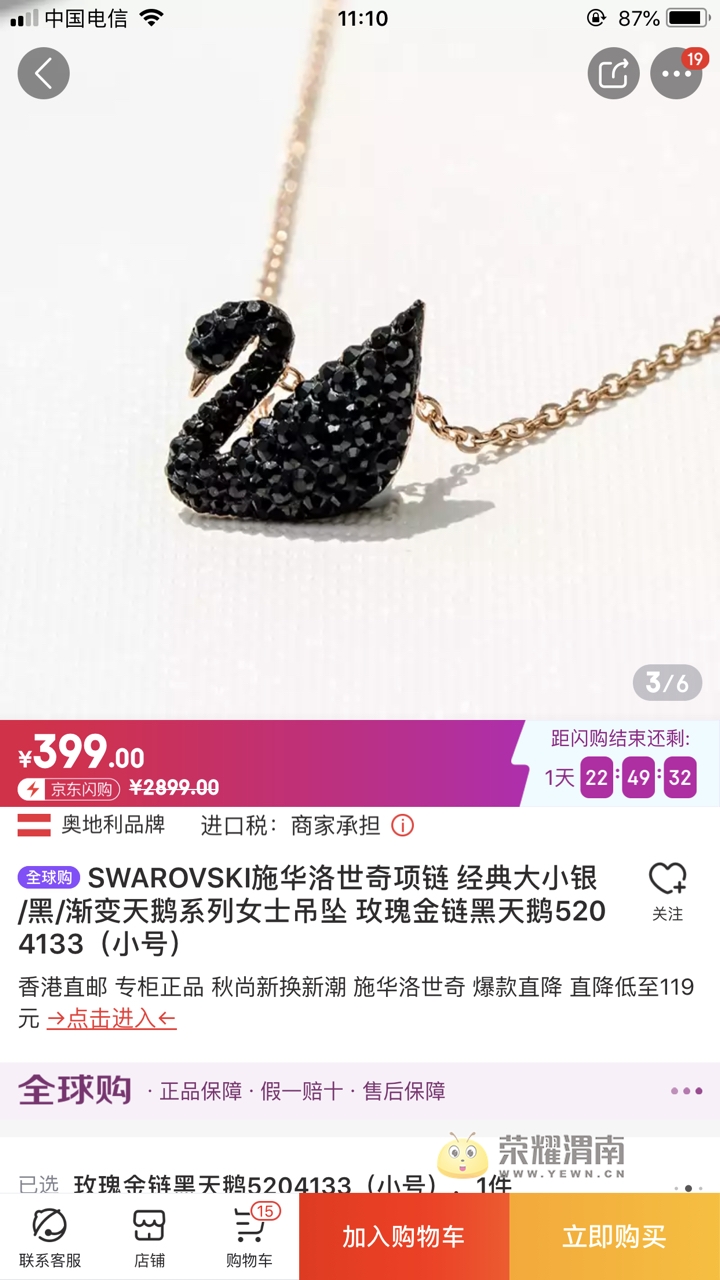Buy now with 立即购买
The height and width of the screenshot is (1280, 720).
tap(614, 1237)
